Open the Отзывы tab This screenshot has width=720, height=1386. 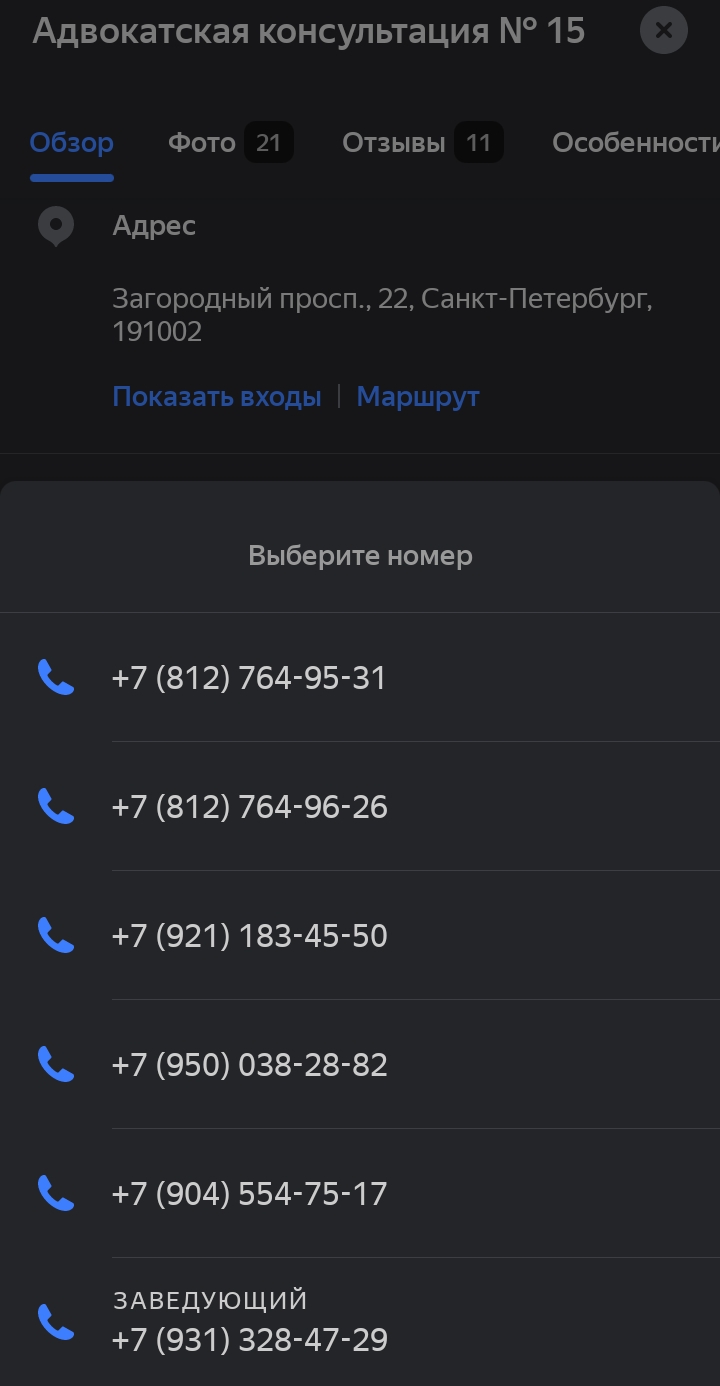tap(421, 143)
